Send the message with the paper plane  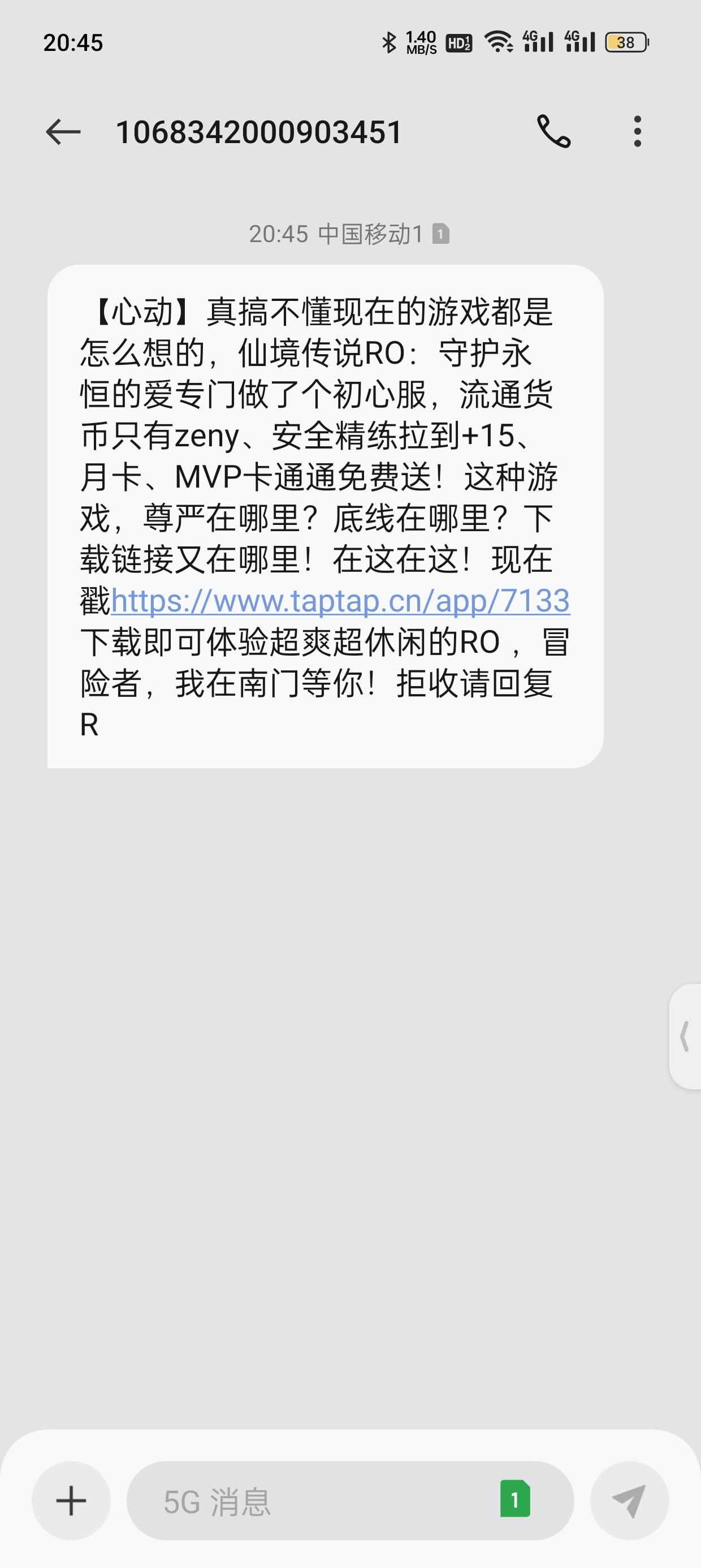(629, 1501)
